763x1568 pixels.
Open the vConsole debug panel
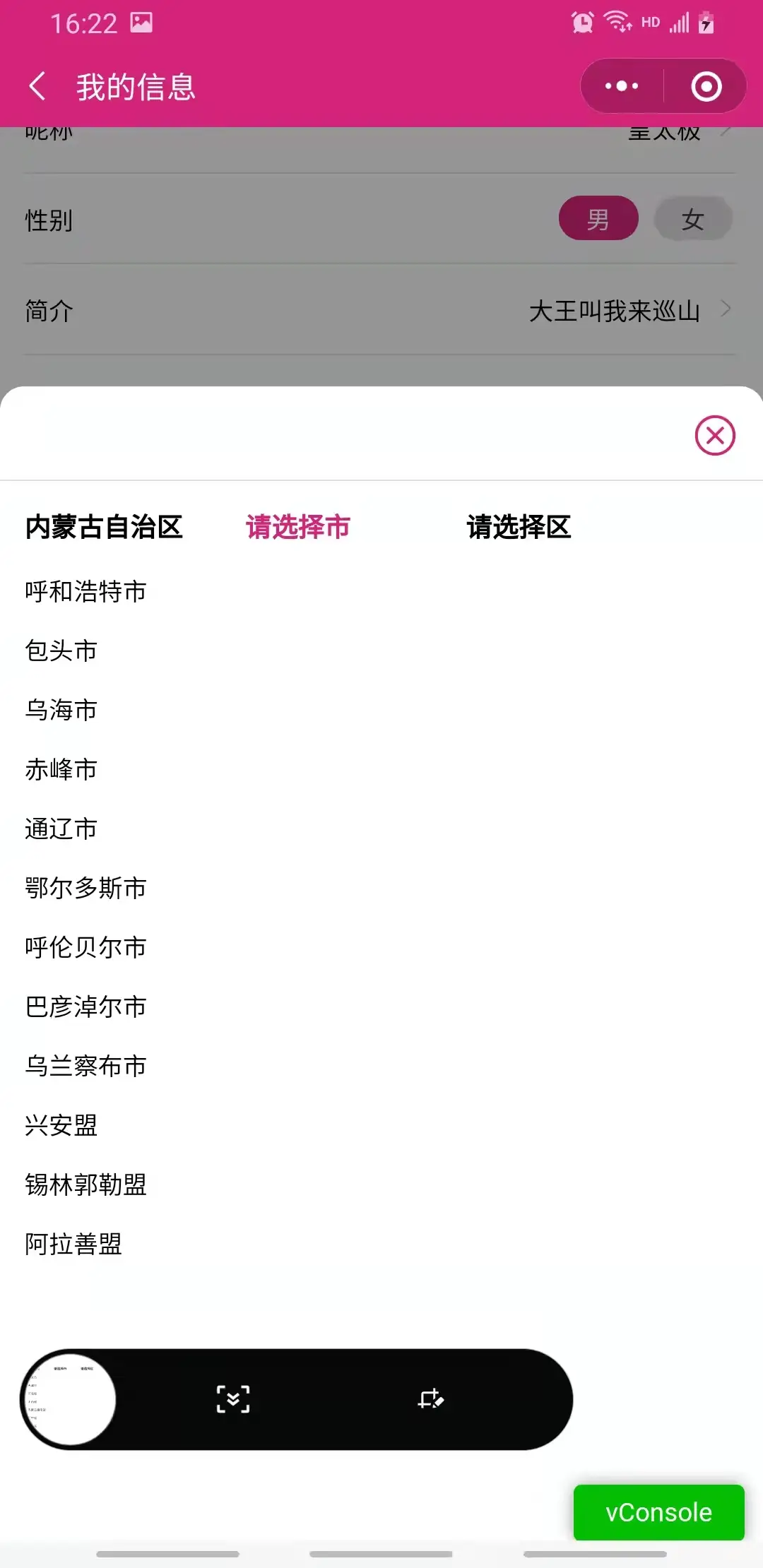658,1512
